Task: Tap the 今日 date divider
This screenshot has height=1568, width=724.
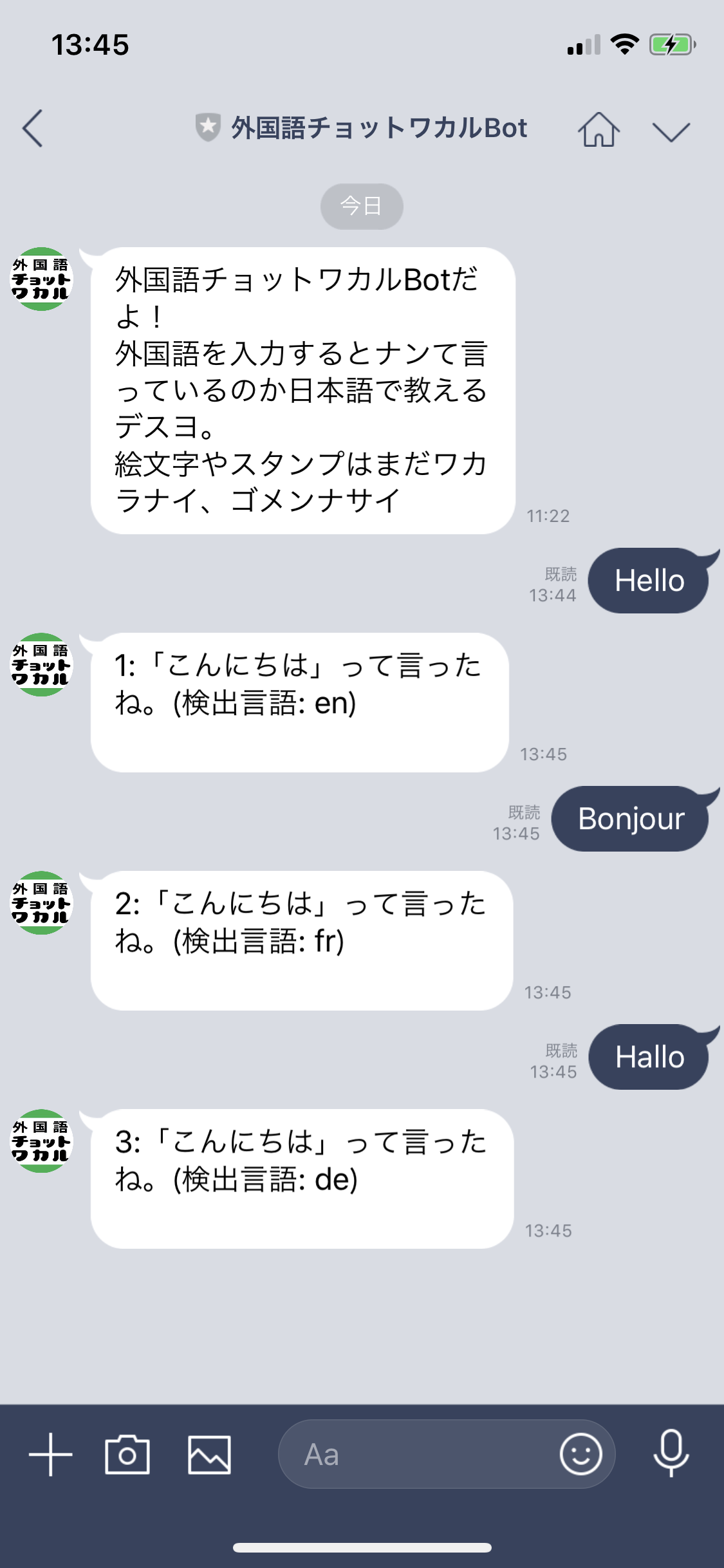Action: [x=362, y=205]
